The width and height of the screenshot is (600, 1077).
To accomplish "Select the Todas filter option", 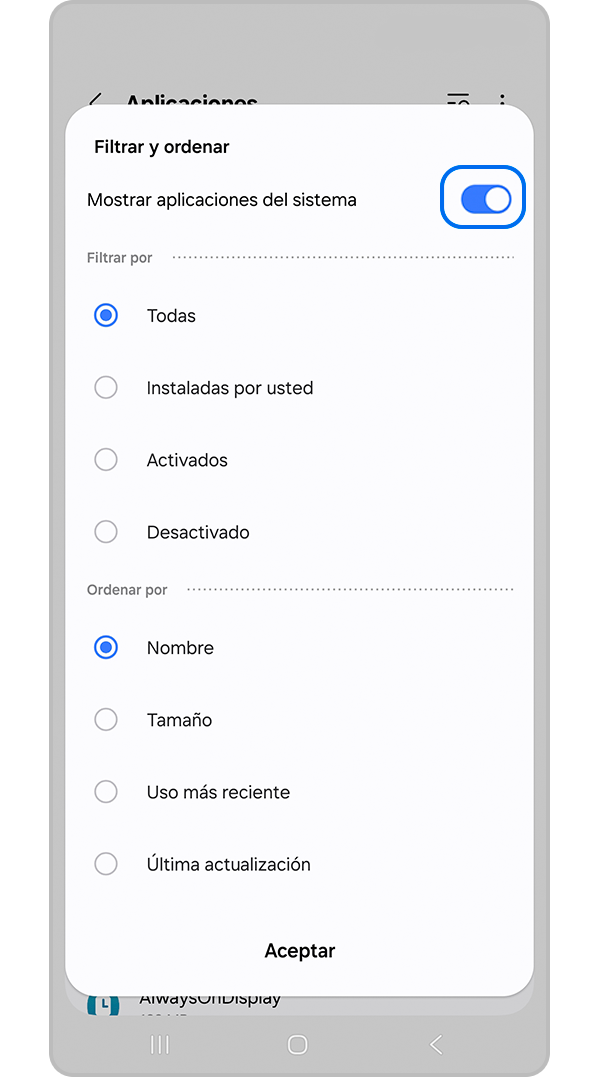I will click(x=106, y=316).
